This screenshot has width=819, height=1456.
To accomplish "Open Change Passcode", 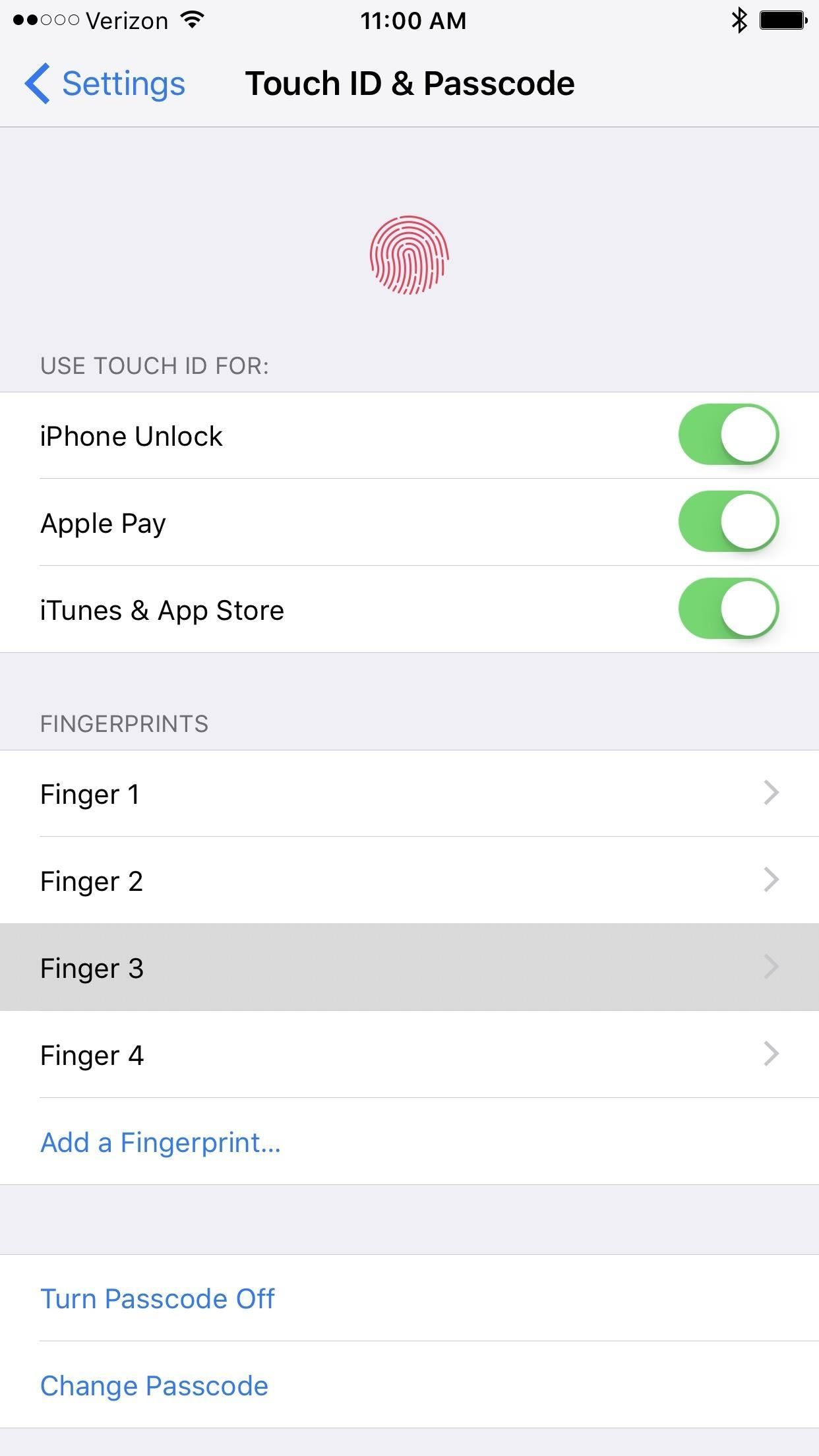I will click(x=154, y=1385).
